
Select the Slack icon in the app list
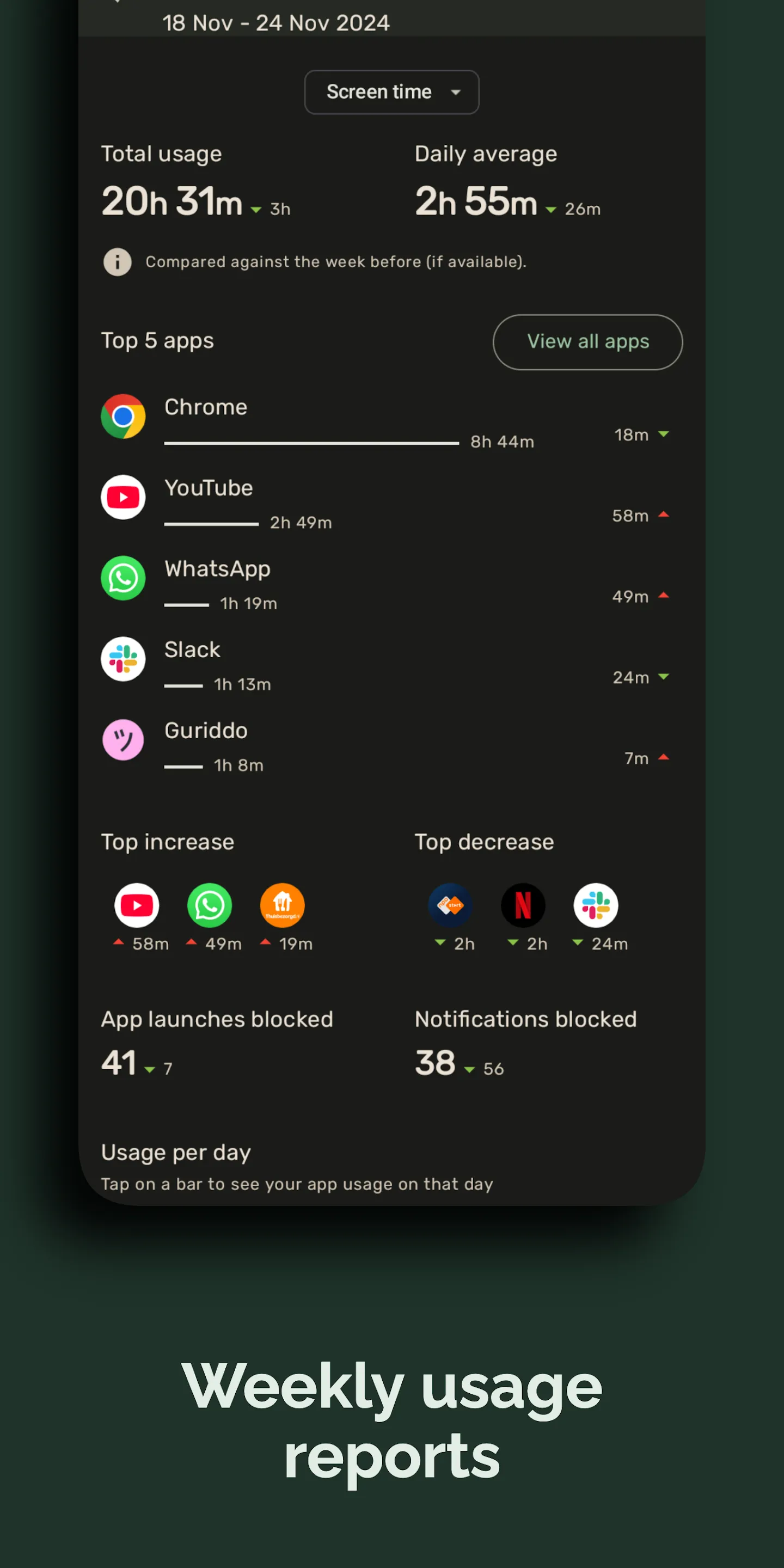[x=123, y=659]
